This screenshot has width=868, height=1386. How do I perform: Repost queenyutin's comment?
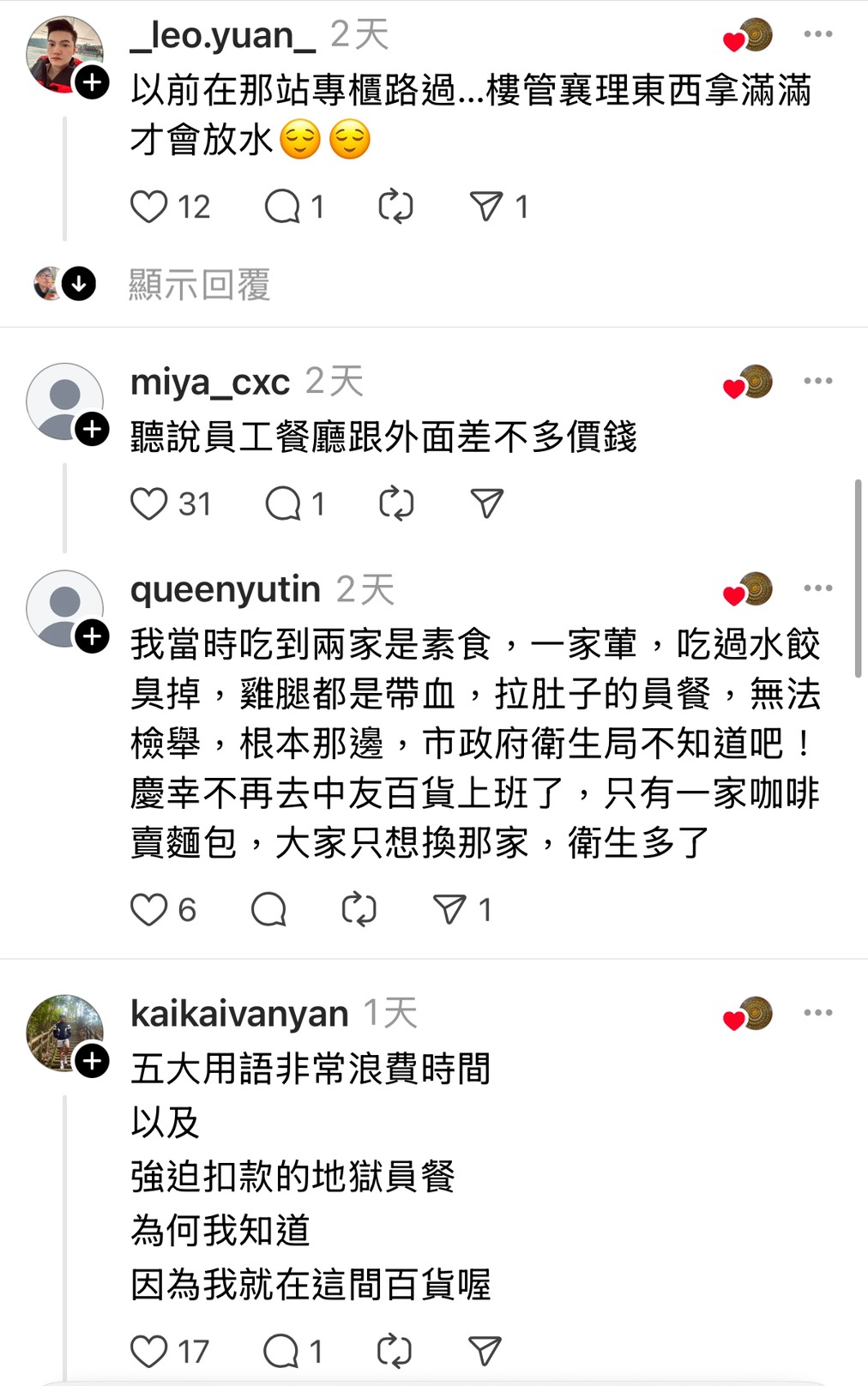(x=359, y=909)
